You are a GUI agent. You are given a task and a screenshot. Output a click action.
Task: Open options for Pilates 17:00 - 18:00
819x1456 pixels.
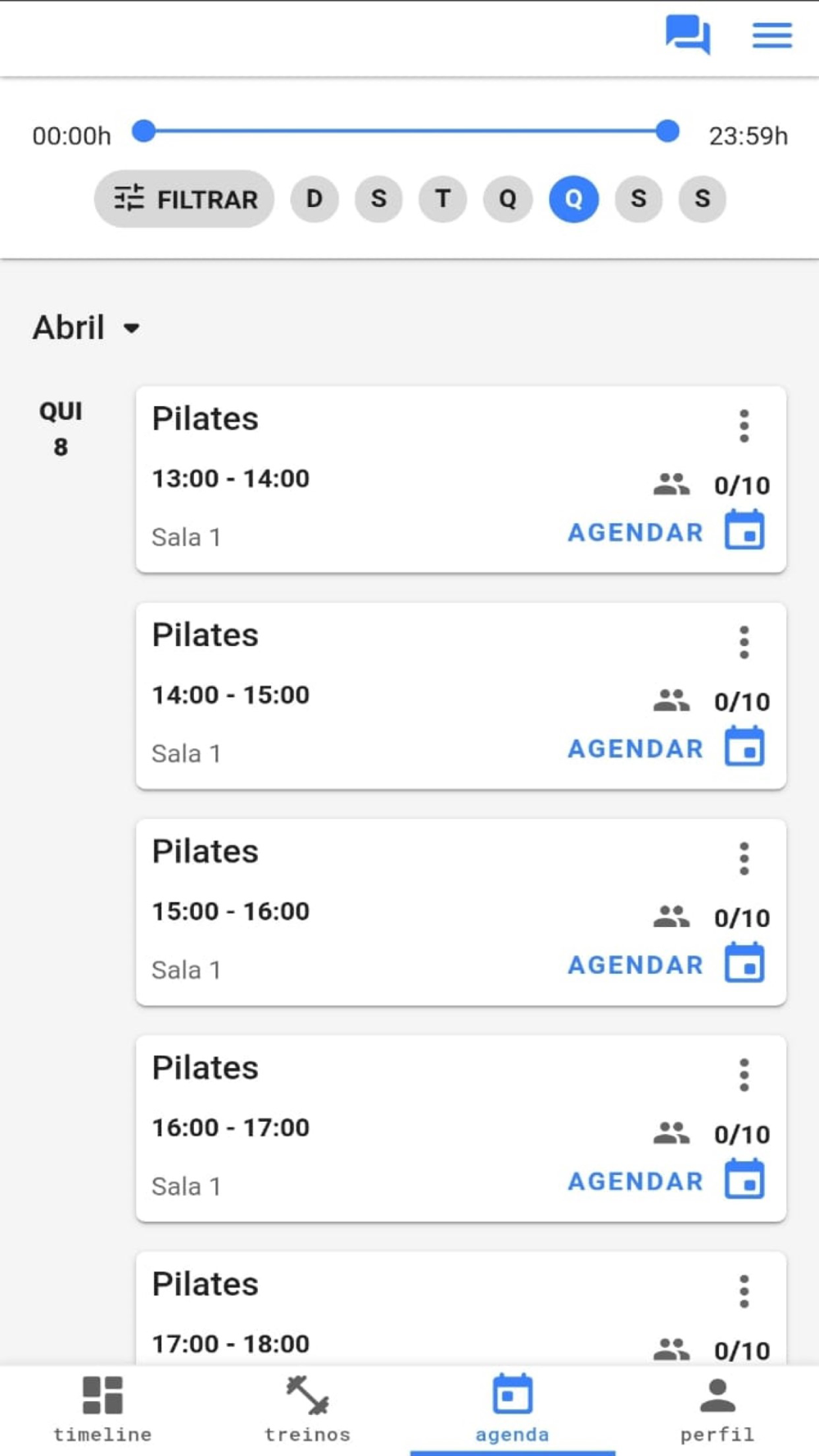744,1291
